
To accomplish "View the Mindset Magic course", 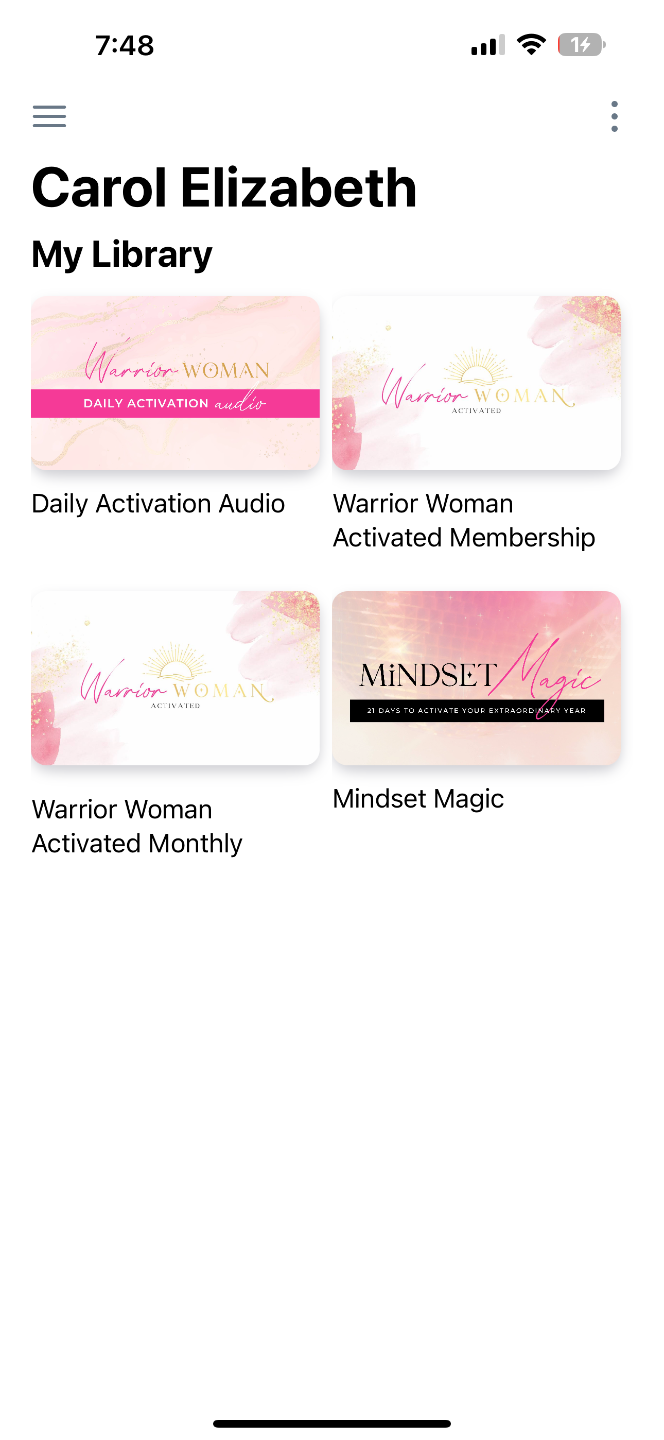I will pos(476,678).
